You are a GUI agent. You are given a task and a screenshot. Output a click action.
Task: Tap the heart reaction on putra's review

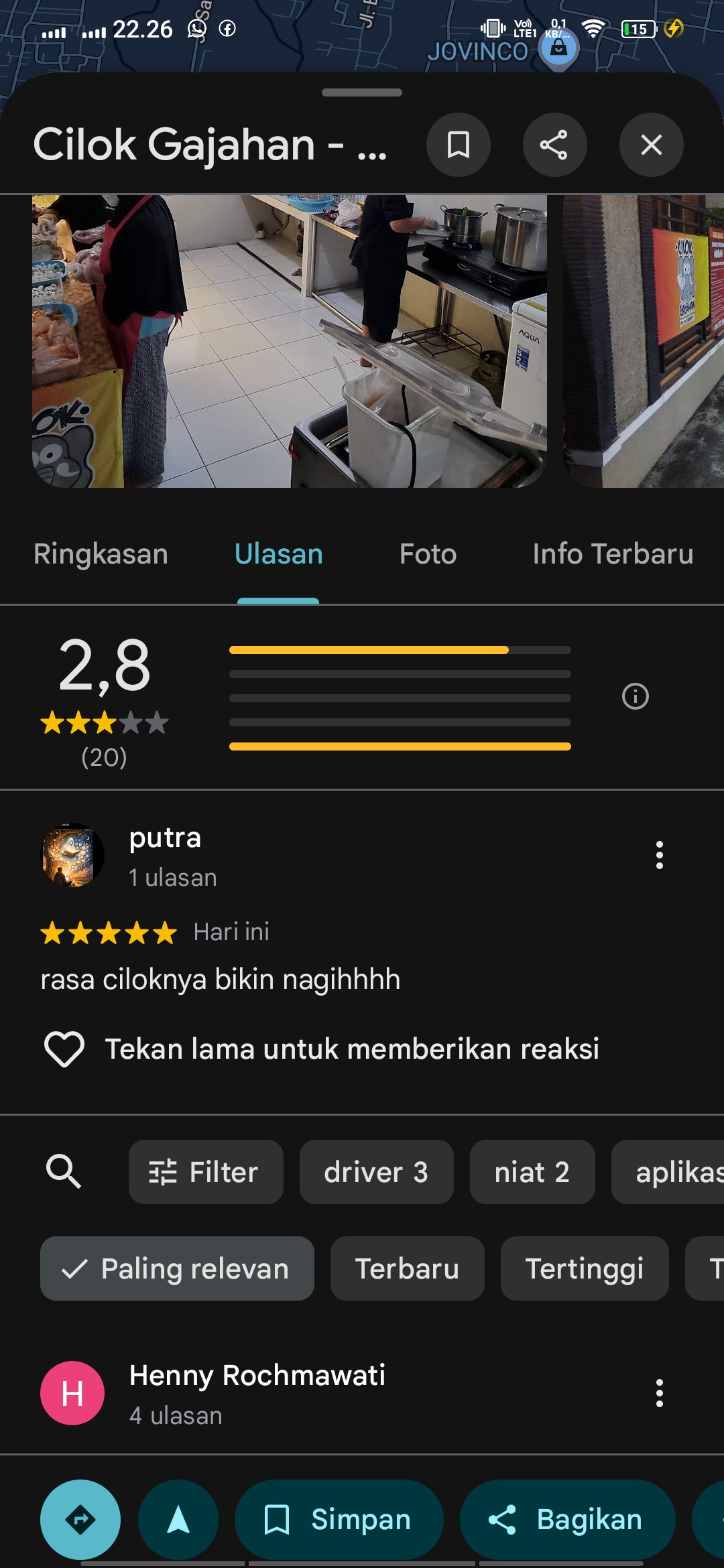coord(64,1049)
